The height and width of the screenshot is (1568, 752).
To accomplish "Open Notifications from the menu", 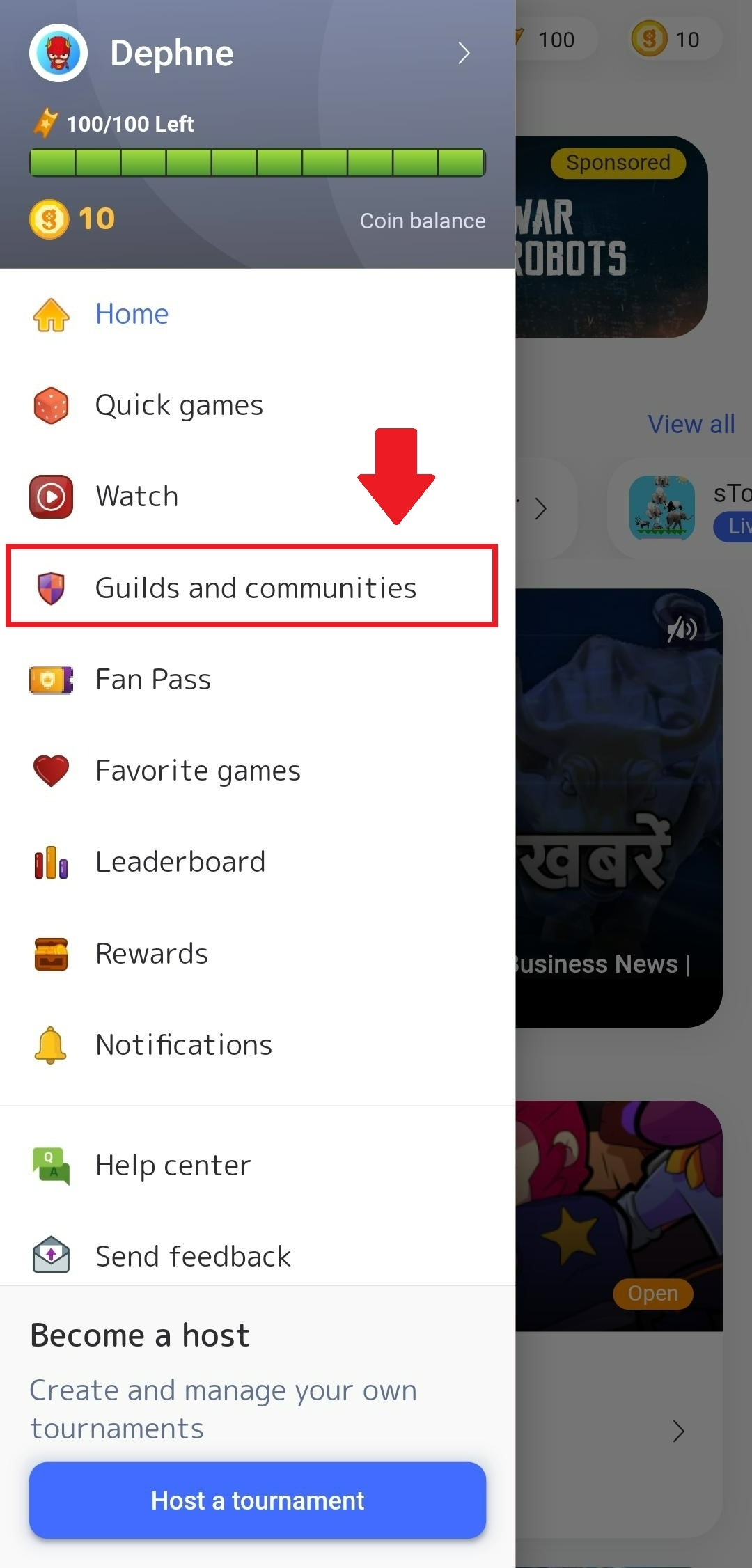I will click(183, 1045).
